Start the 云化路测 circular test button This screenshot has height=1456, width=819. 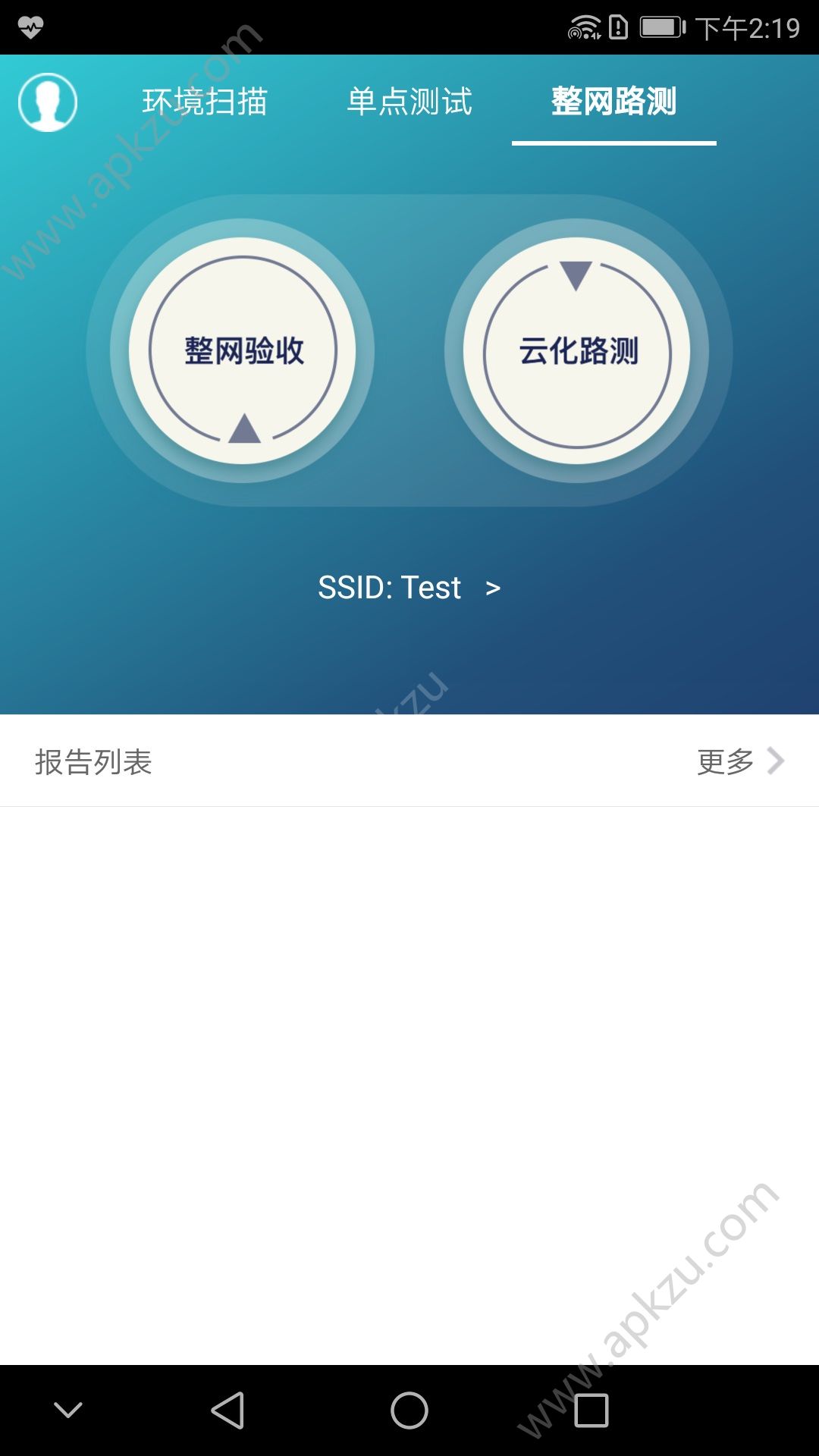click(578, 350)
